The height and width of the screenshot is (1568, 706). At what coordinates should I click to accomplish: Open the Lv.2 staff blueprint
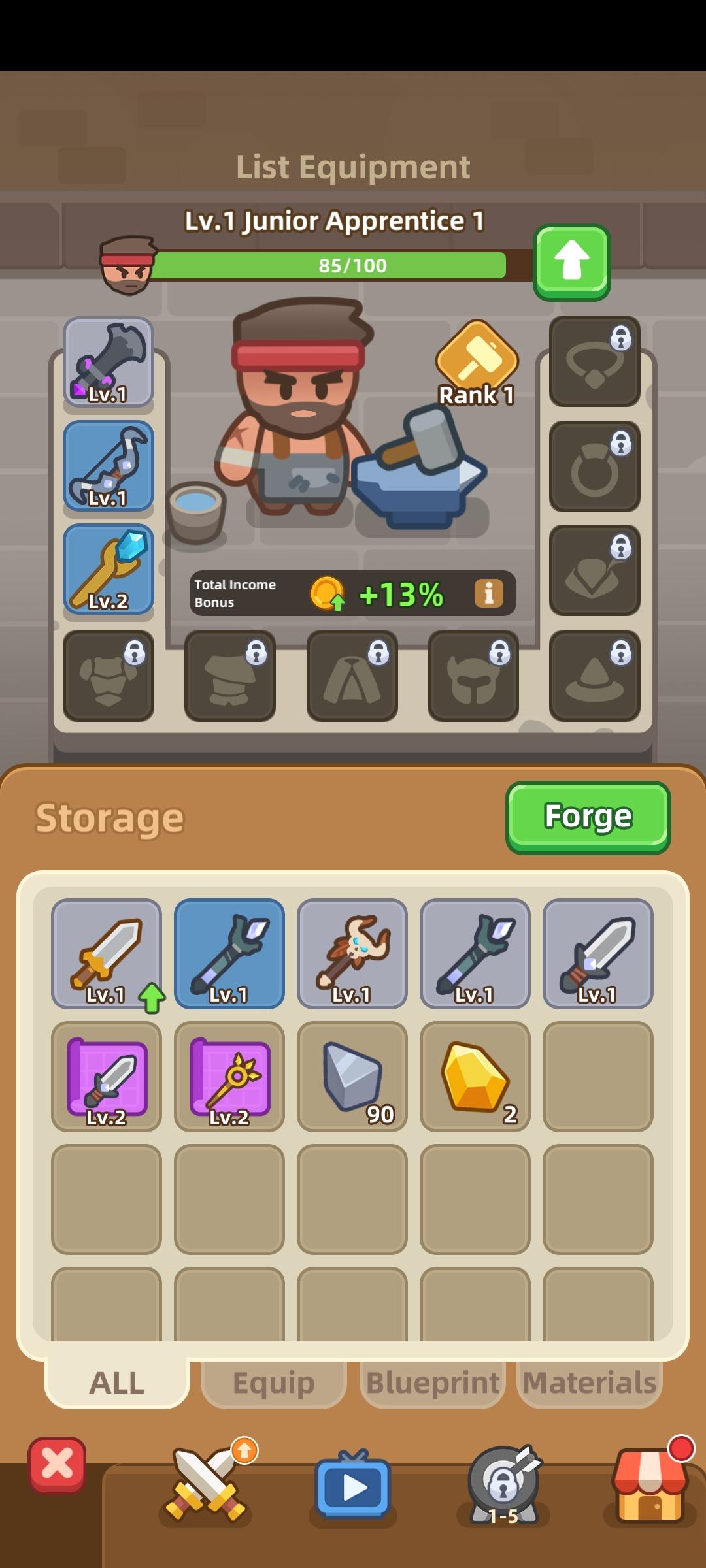tap(230, 1078)
